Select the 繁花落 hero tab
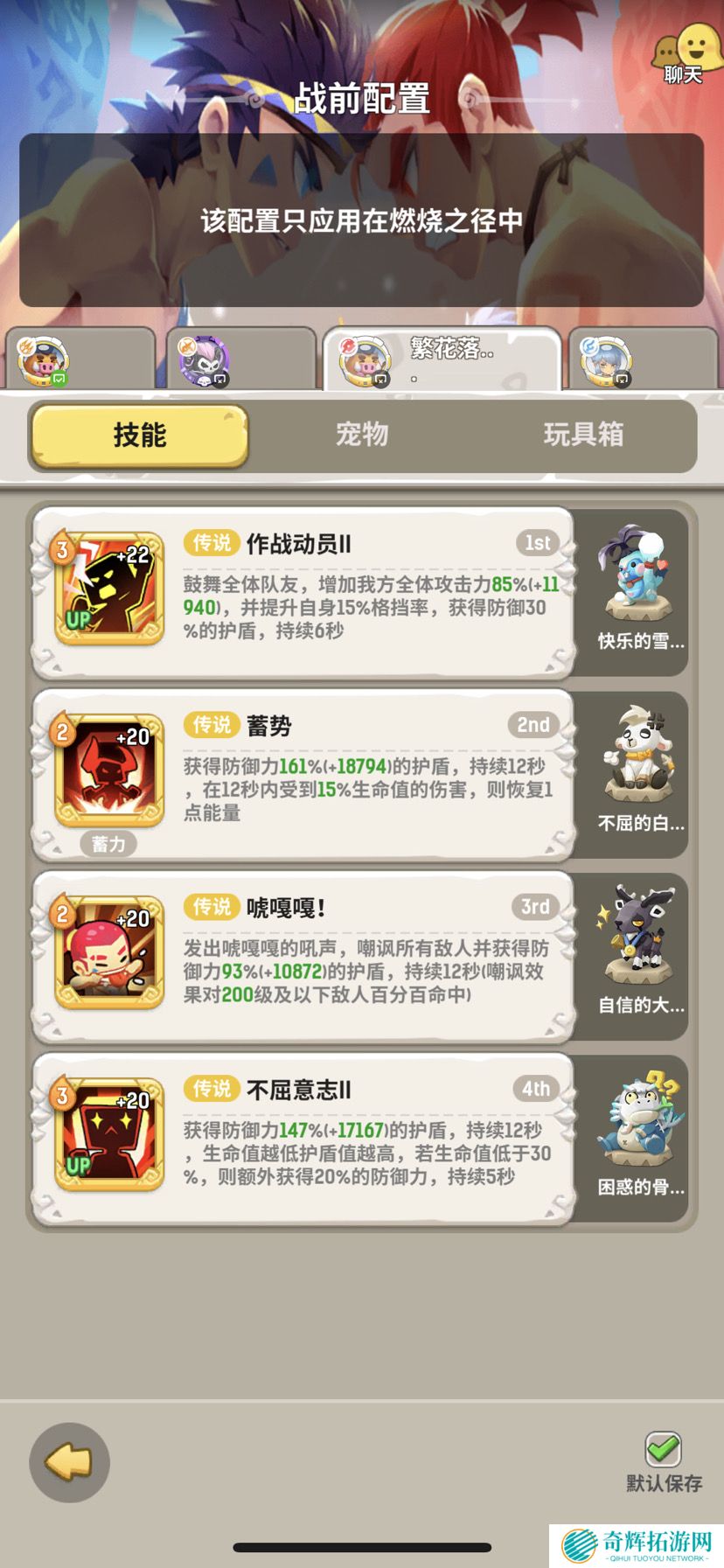The image size is (724, 1568). pos(442,359)
